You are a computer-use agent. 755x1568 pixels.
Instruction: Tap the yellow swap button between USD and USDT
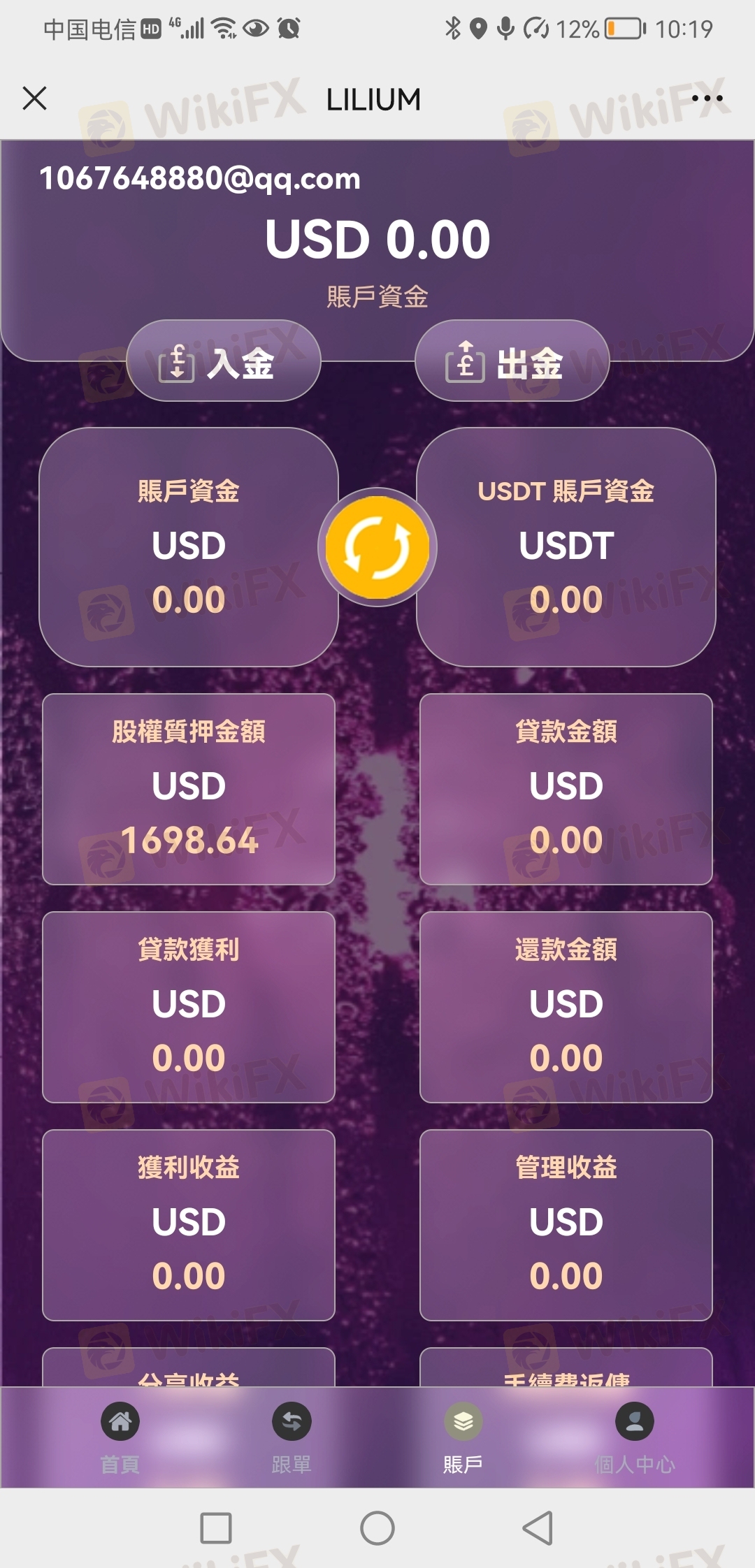pos(377,547)
